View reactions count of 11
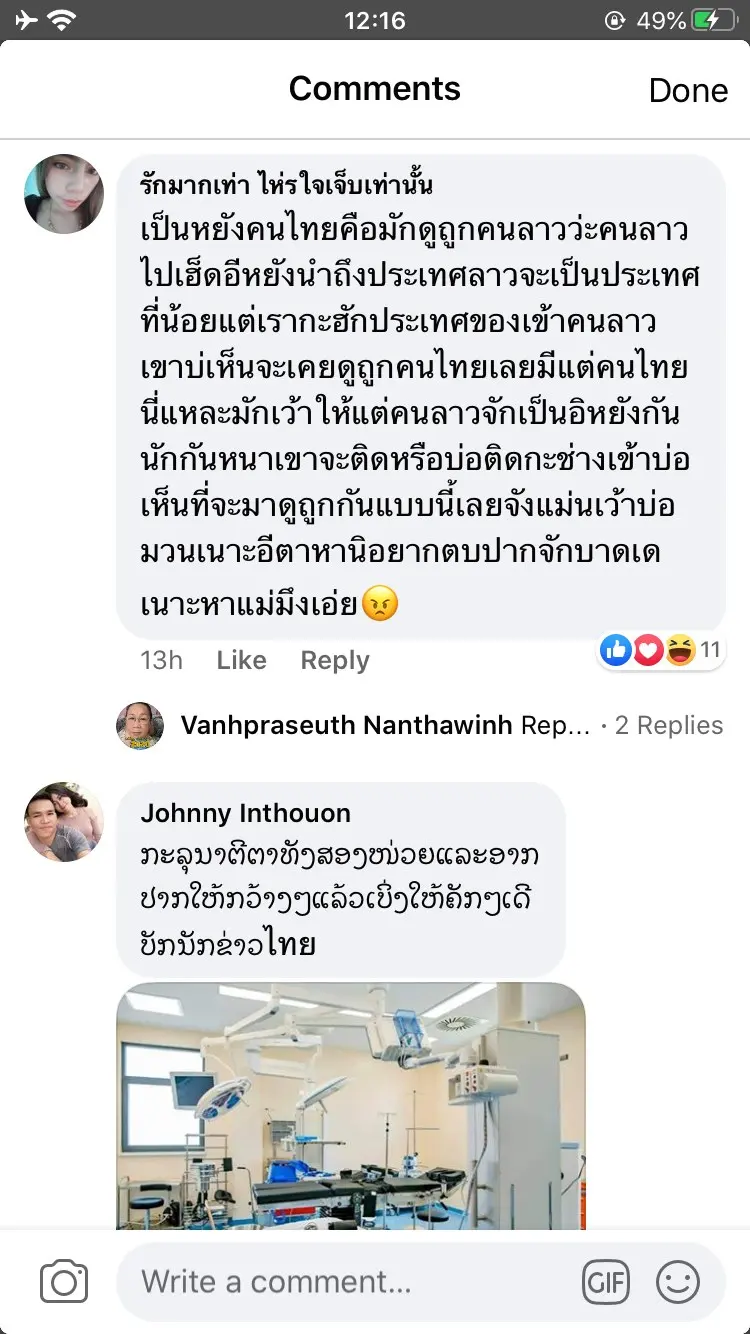 pos(660,651)
